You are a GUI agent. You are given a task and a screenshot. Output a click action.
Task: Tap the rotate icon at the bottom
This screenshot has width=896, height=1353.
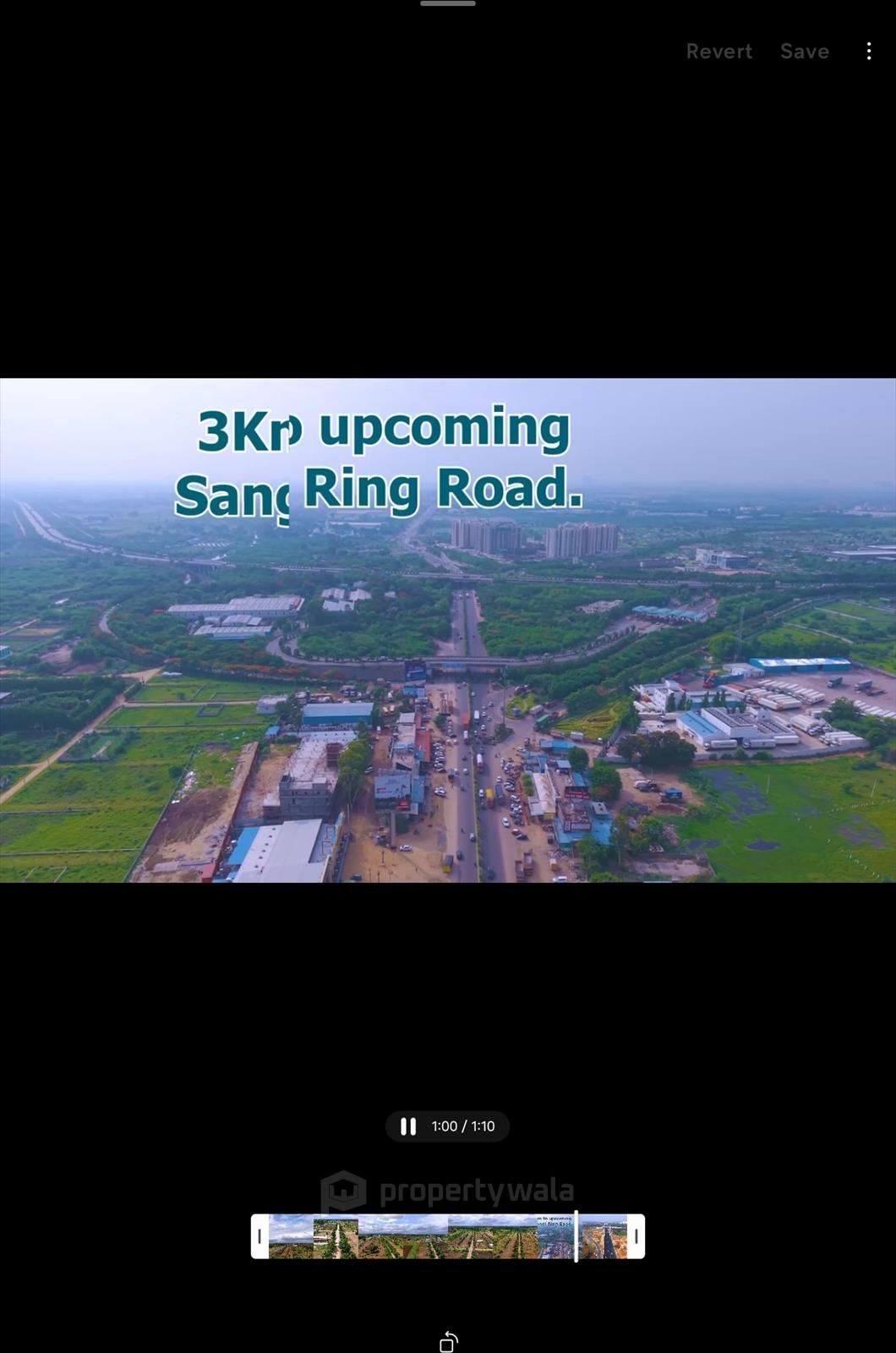[x=448, y=1341]
